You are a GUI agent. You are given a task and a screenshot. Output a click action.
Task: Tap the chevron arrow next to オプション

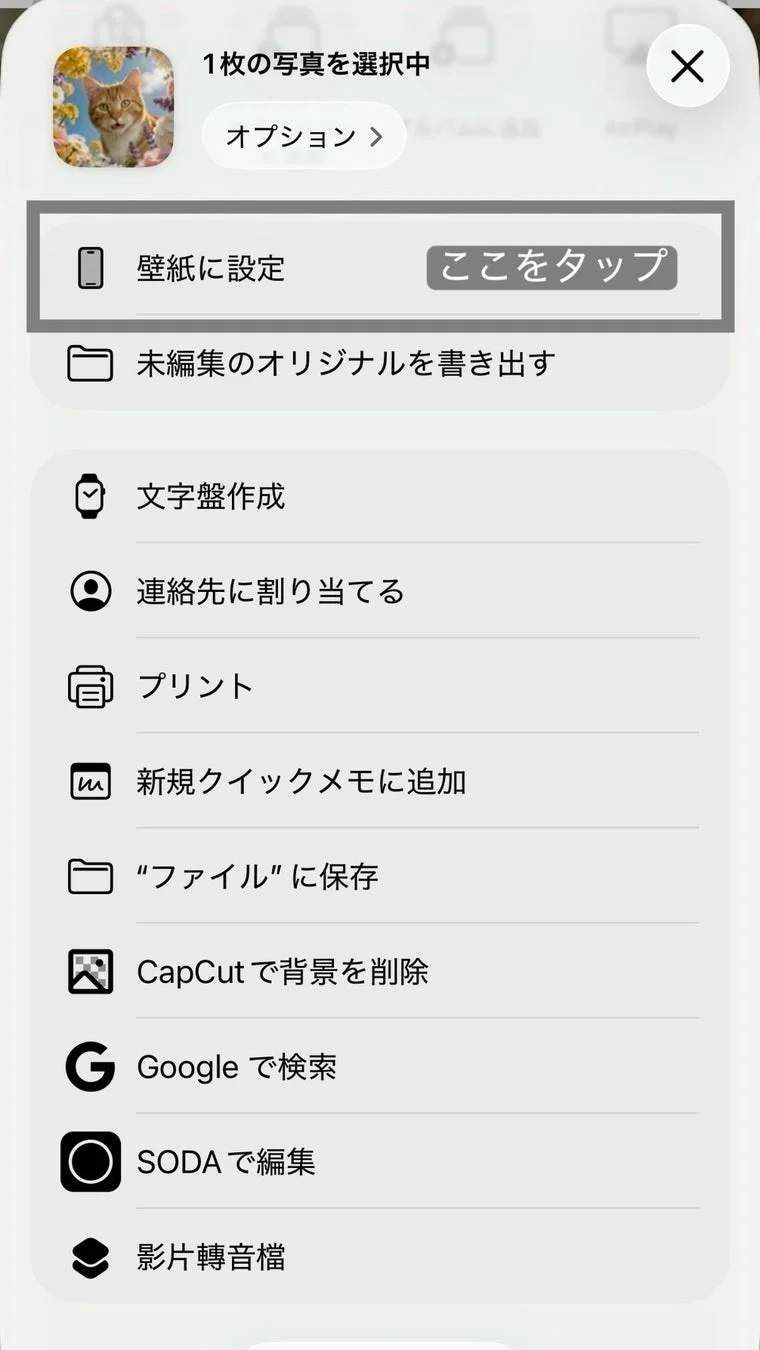375,136
